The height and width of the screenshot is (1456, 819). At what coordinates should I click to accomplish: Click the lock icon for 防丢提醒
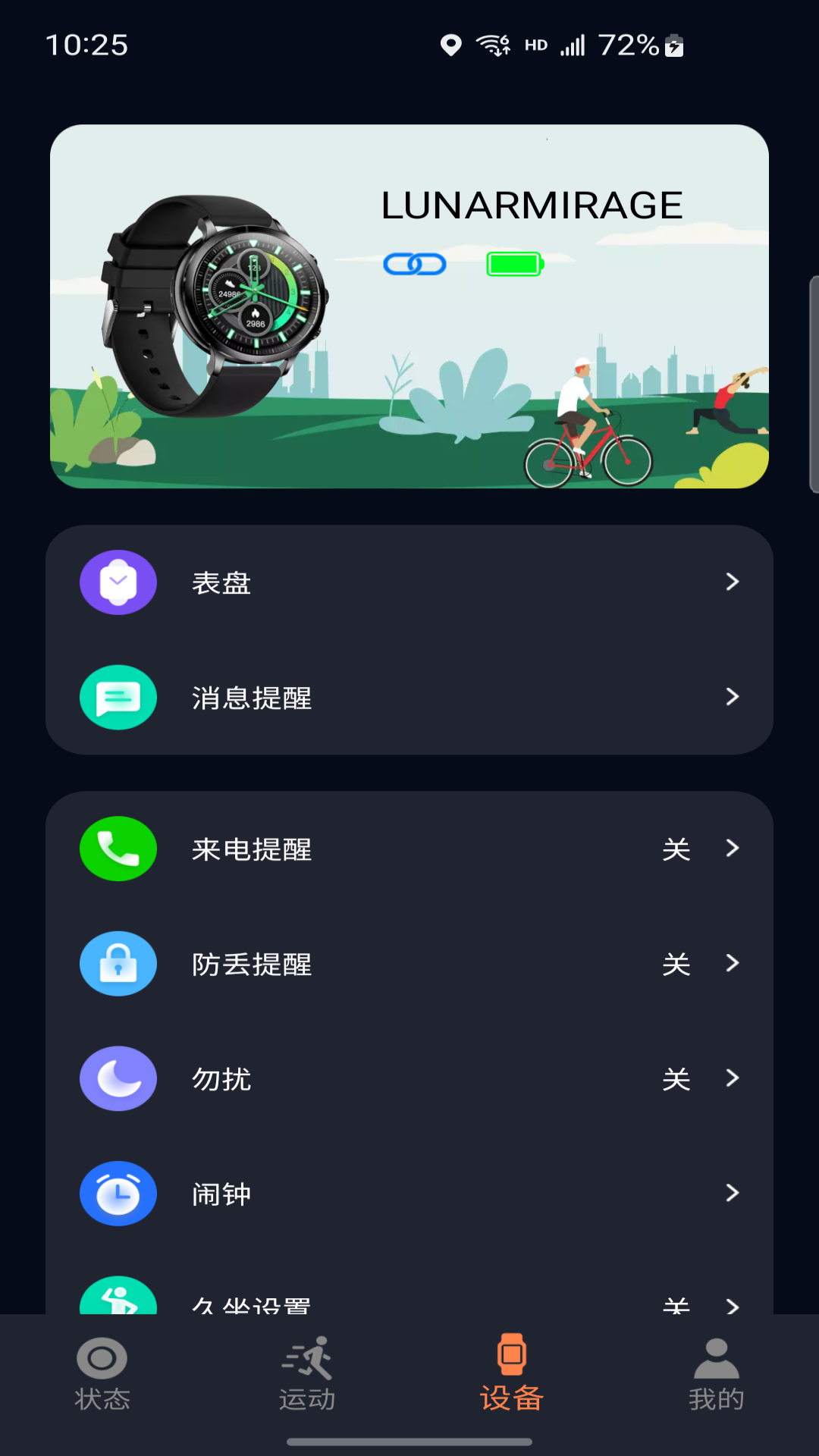pyautogui.click(x=118, y=964)
